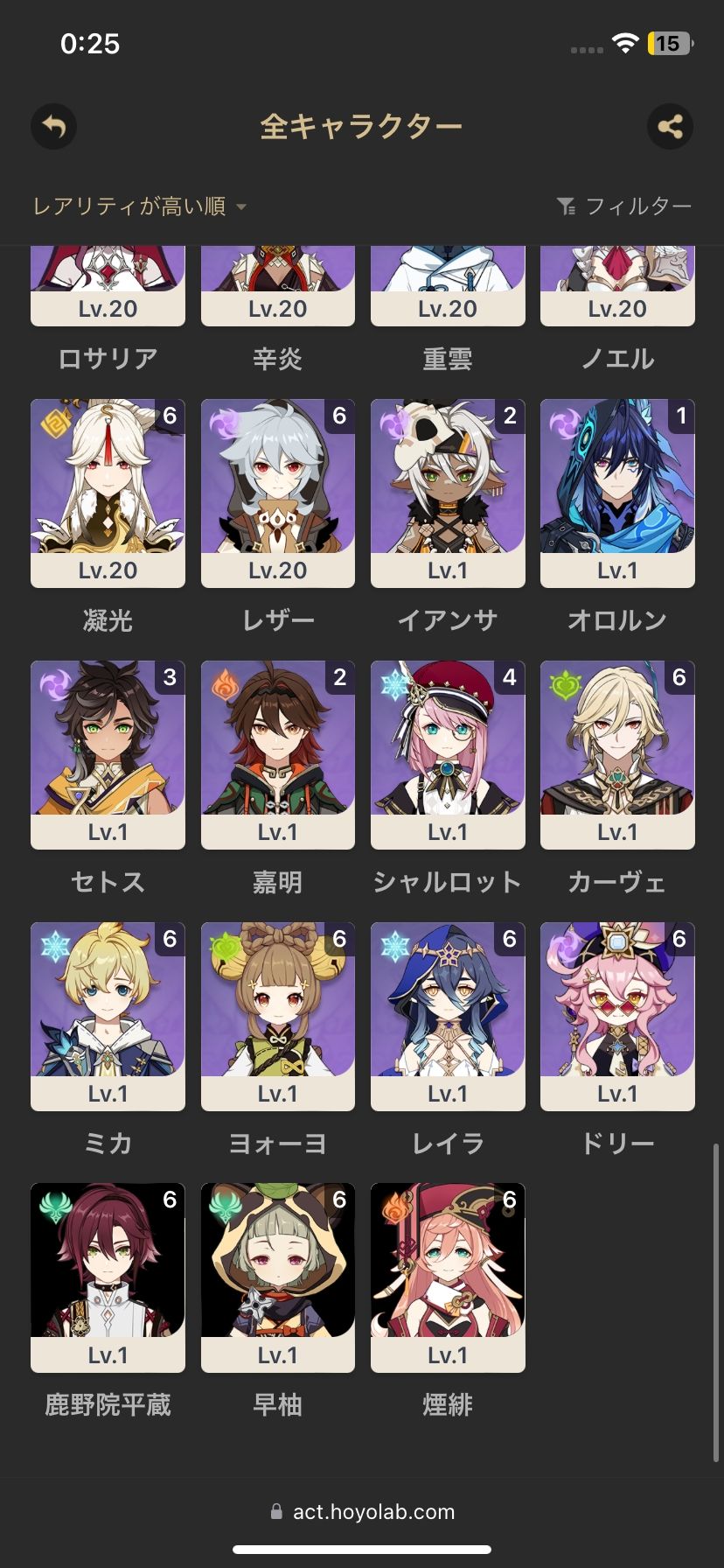The height and width of the screenshot is (1568, 724).
Task: View オロルン character details
Action: click(617, 493)
